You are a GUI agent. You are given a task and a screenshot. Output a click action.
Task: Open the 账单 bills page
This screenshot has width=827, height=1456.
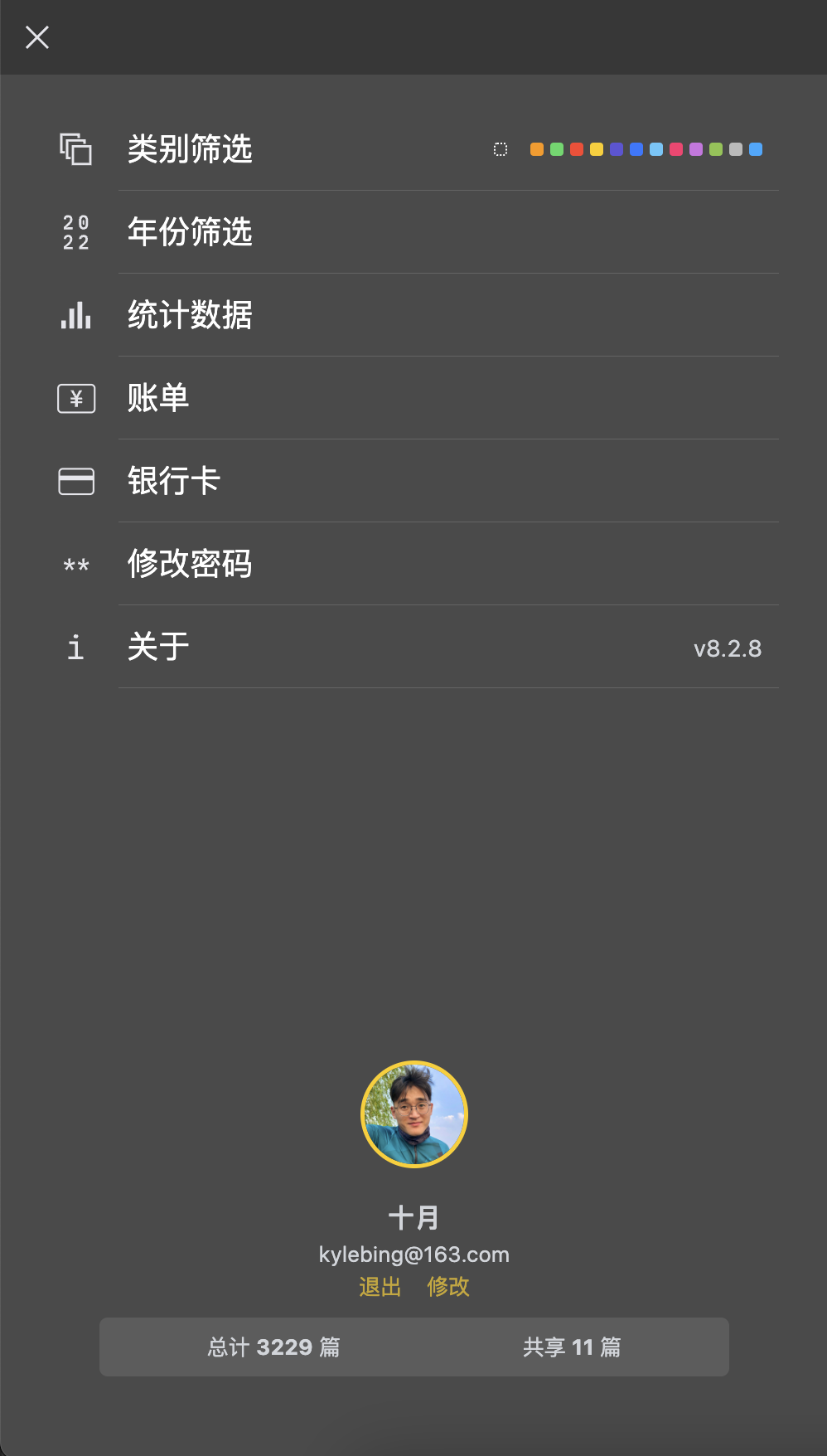point(158,398)
